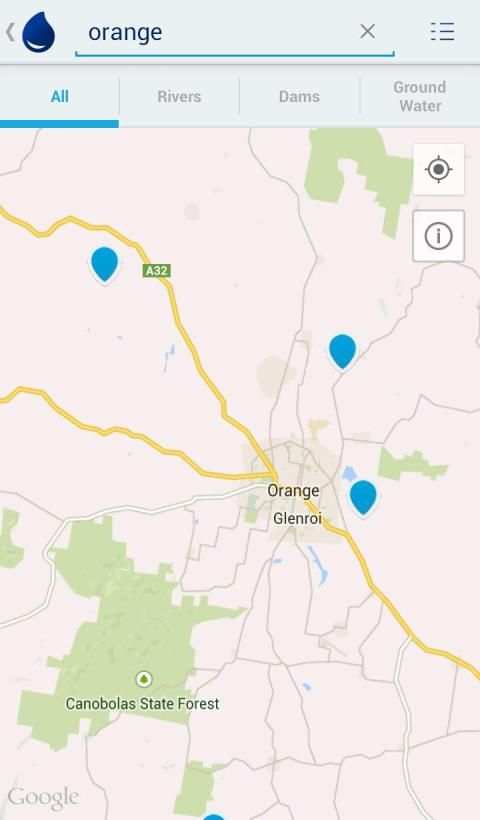This screenshot has width=480, height=820.
Task: Open the list view icon
Action: [x=442, y=32]
